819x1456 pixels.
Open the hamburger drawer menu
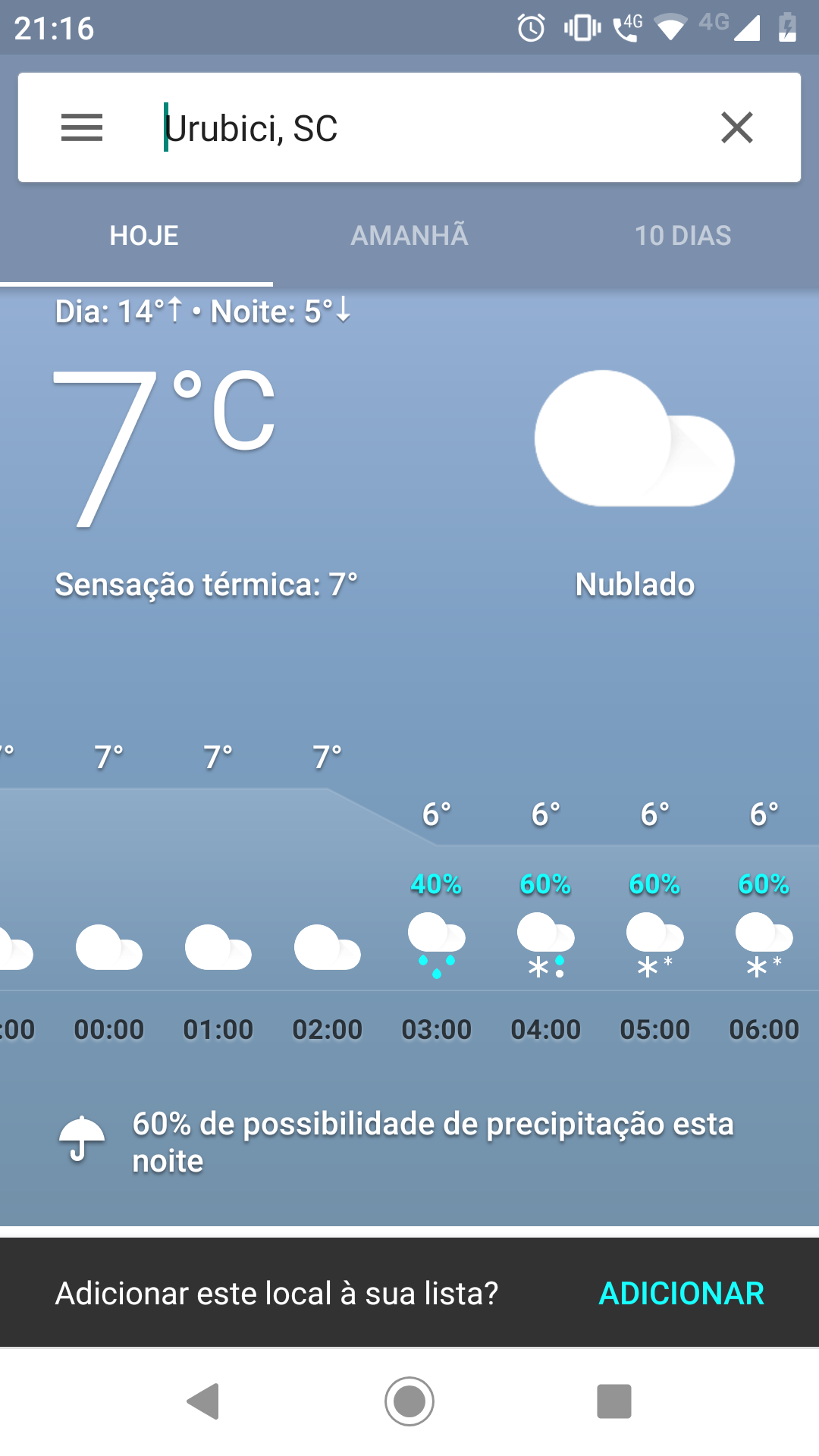coord(82,127)
